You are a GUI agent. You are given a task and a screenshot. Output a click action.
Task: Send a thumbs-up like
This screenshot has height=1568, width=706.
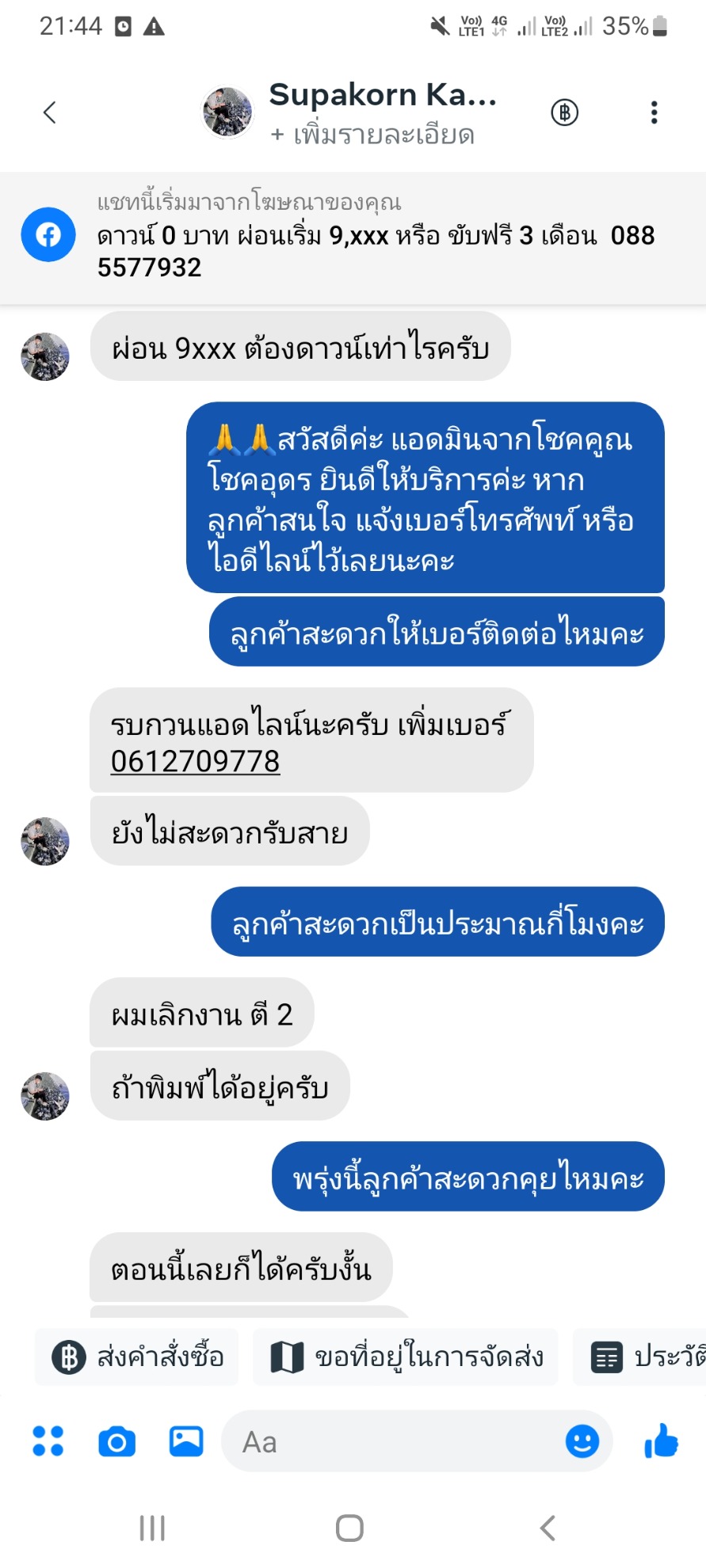pos(661,1441)
